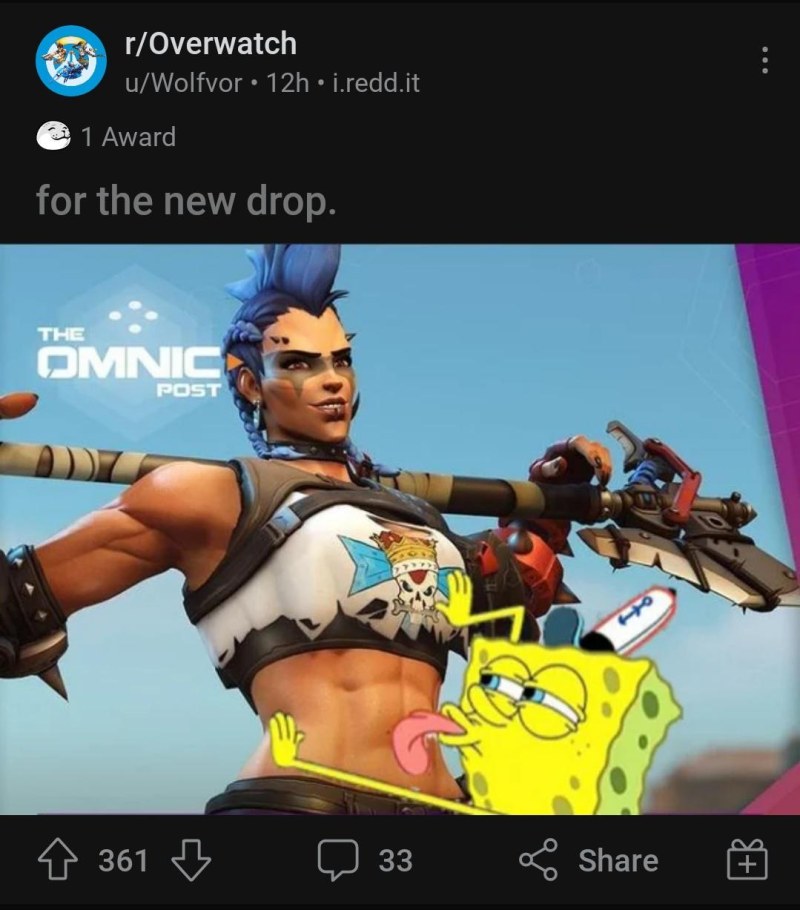Open the r/Overwatch subreddit avatar
Image resolution: width=800 pixels, height=910 pixels.
tap(70, 60)
